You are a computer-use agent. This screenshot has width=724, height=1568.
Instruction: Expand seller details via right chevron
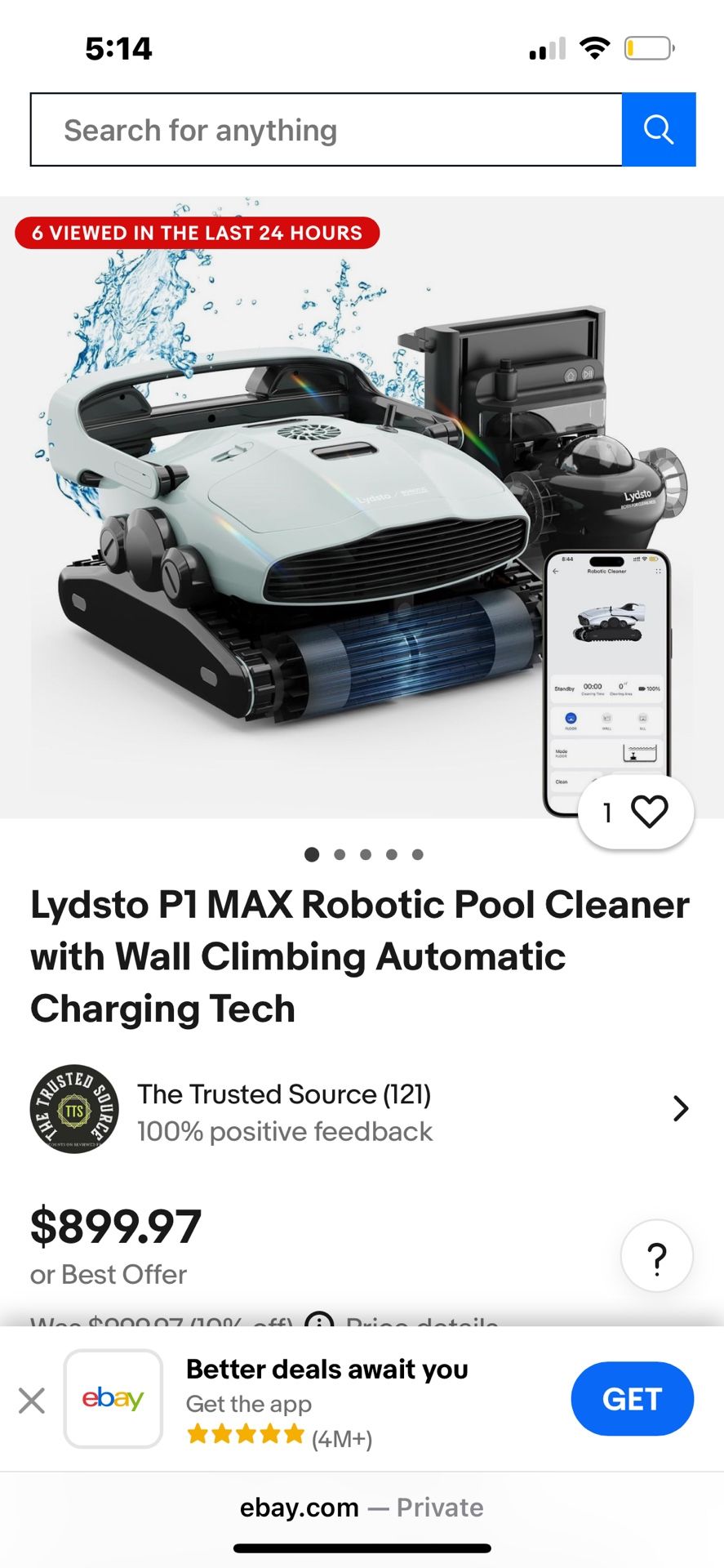682,1109
